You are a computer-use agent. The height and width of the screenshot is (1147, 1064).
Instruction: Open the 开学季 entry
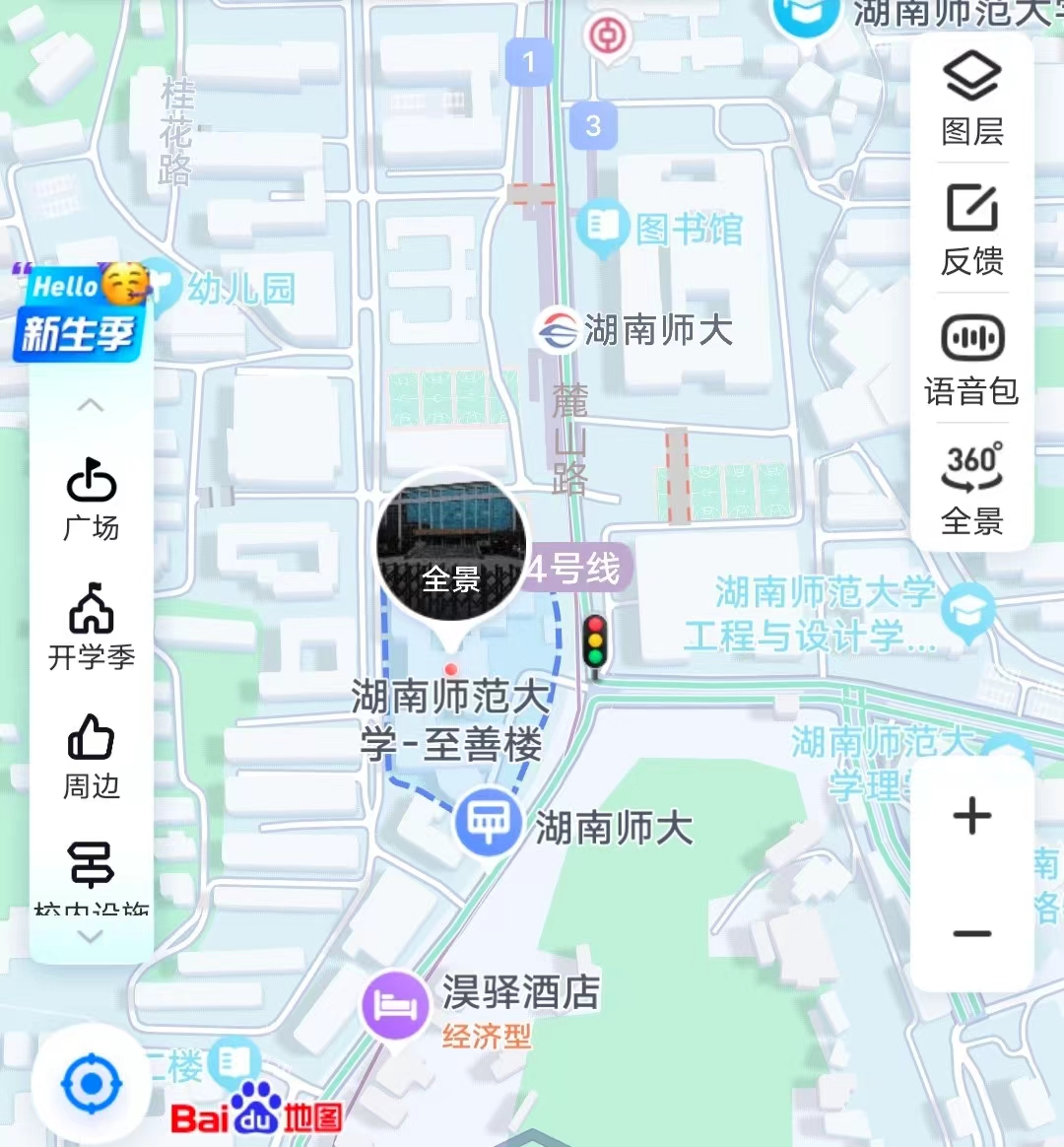(x=92, y=627)
